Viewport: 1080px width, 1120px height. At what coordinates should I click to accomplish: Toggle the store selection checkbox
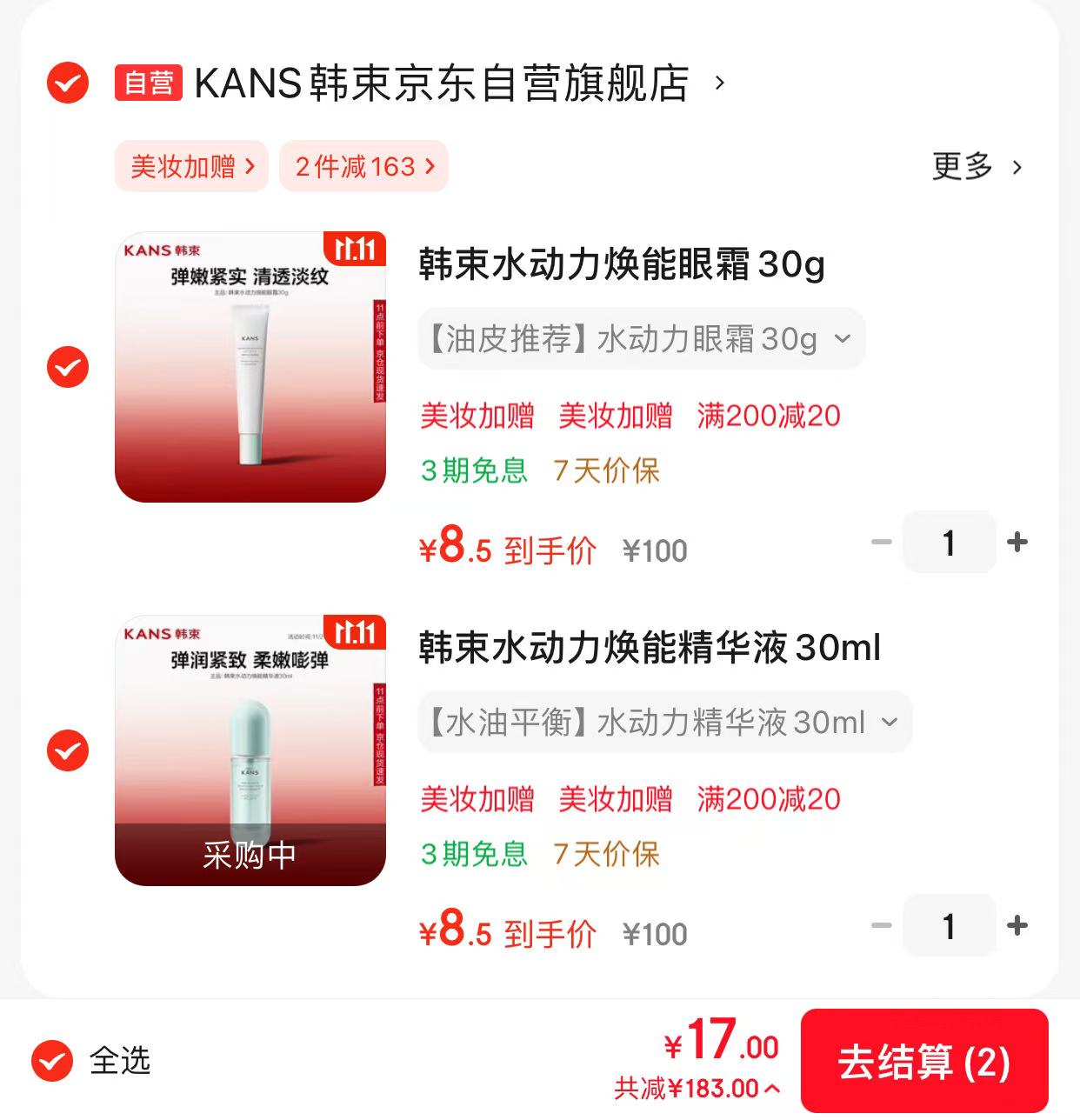(x=65, y=84)
